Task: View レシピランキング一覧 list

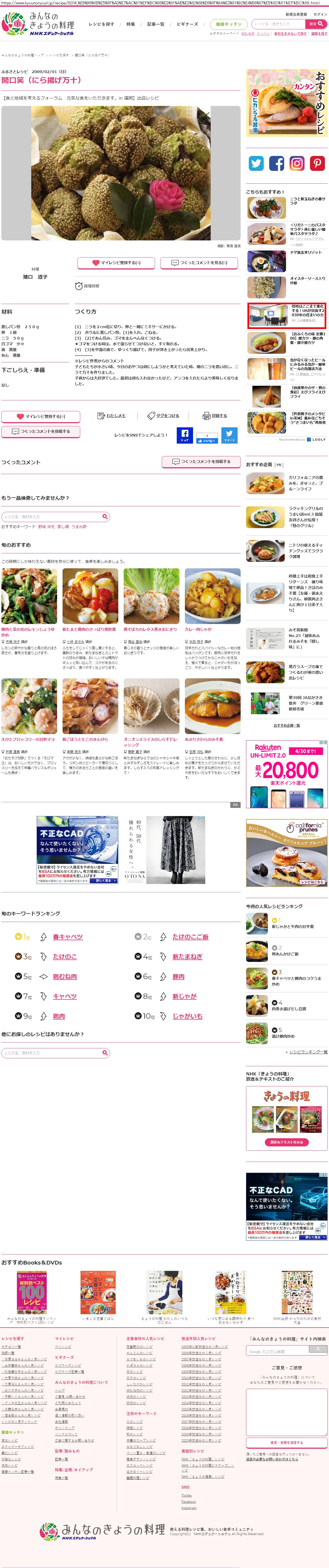Action: pyautogui.click(x=308, y=1051)
